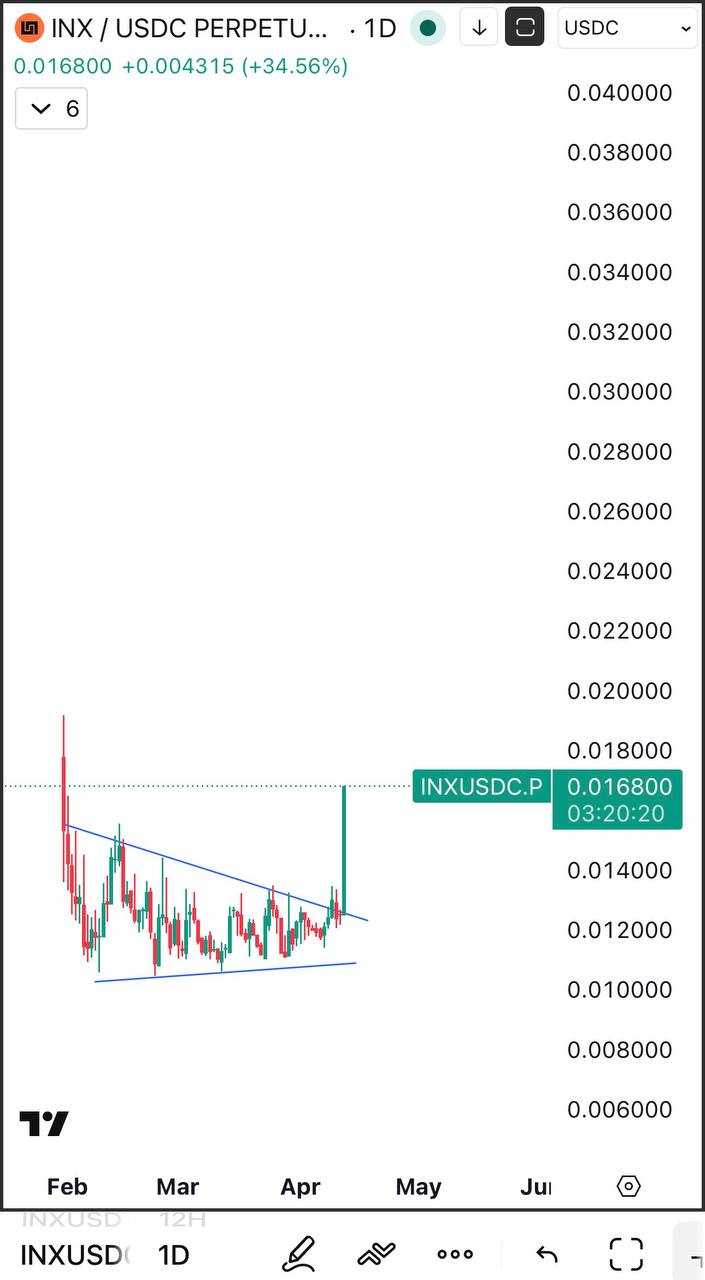Enter fullscreen chart mode
Image resolution: width=705 pixels, height=1280 pixels.
pyautogui.click(x=626, y=1254)
